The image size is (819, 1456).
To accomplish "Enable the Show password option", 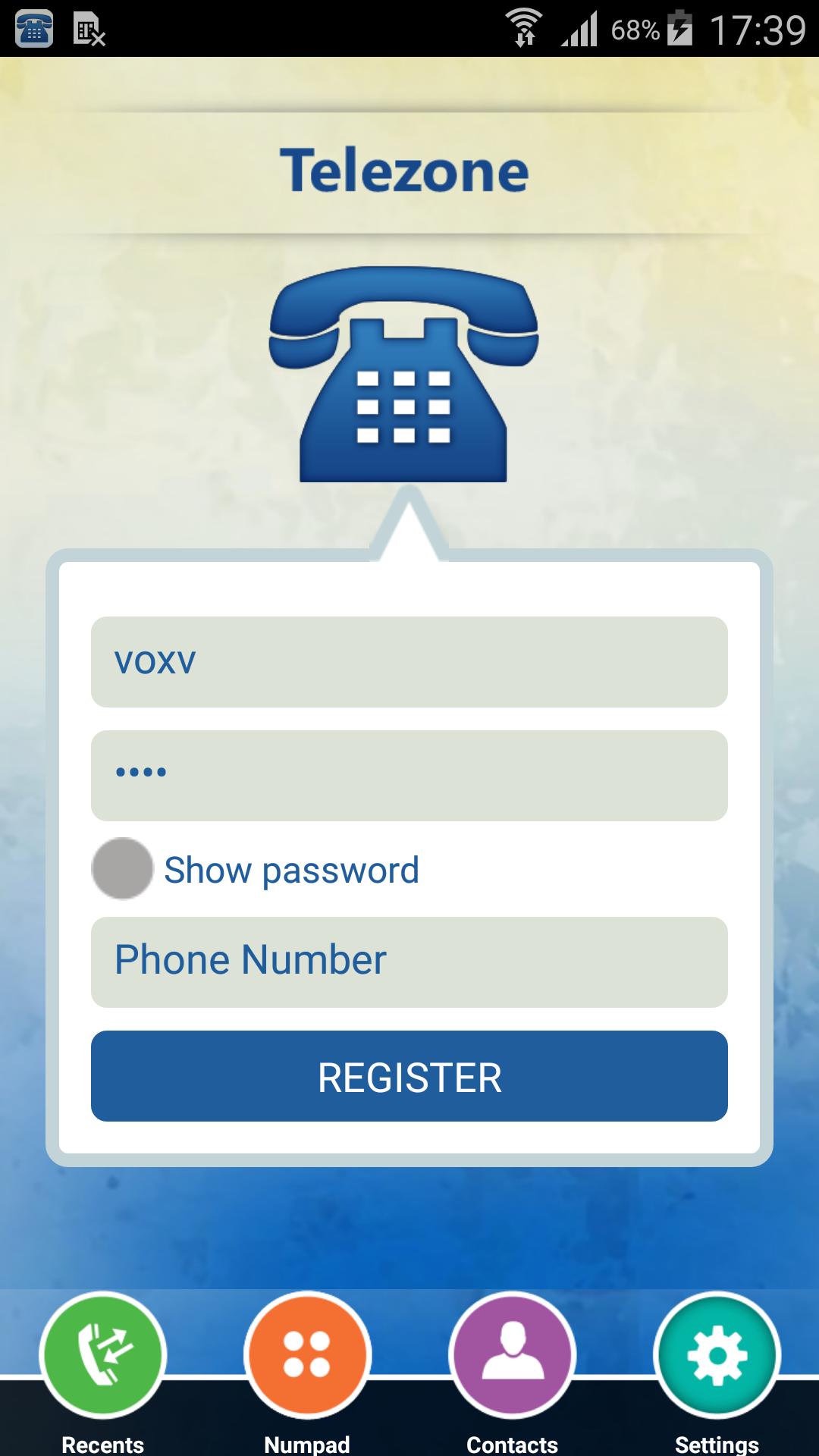I will click(x=123, y=869).
